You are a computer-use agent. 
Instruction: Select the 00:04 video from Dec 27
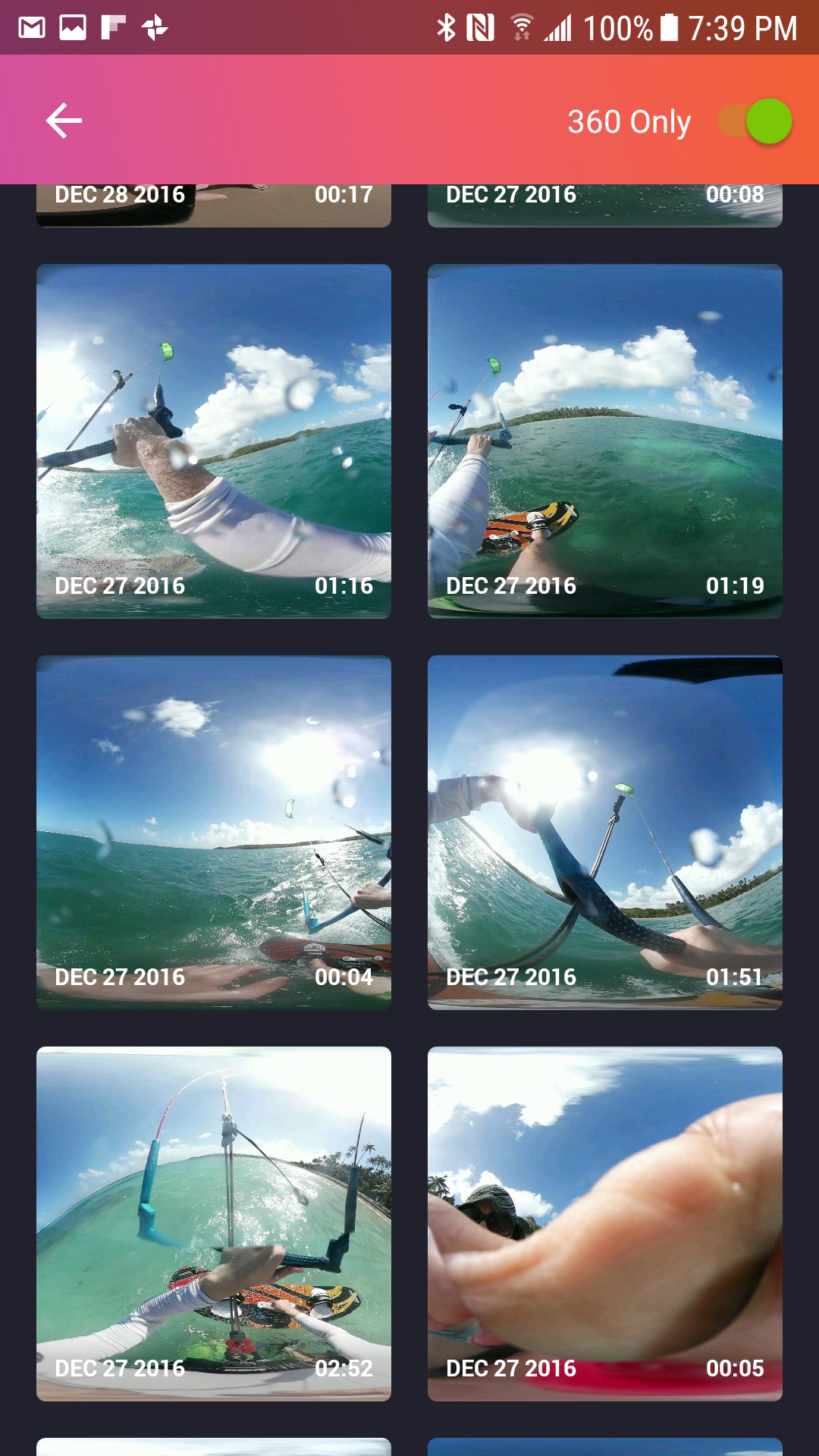click(214, 832)
